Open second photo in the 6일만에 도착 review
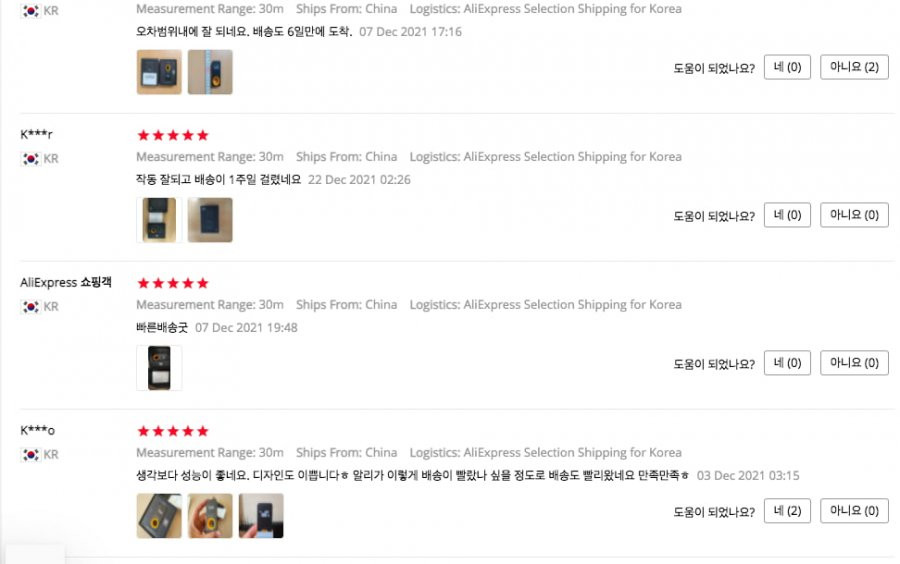Viewport: 900px width, 564px height. tap(210, 72)
